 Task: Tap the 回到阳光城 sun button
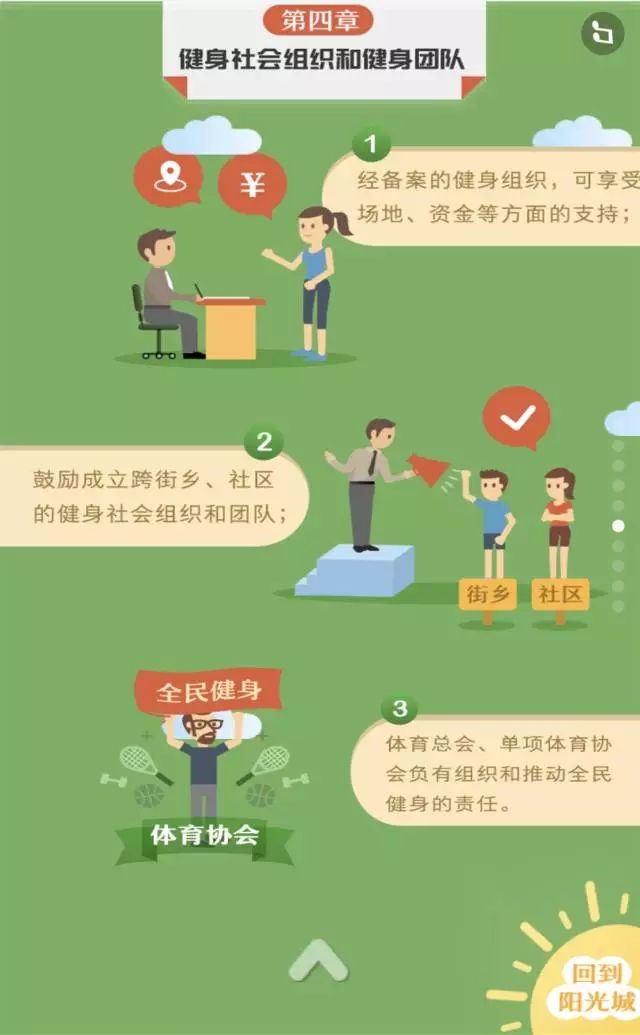597,986
